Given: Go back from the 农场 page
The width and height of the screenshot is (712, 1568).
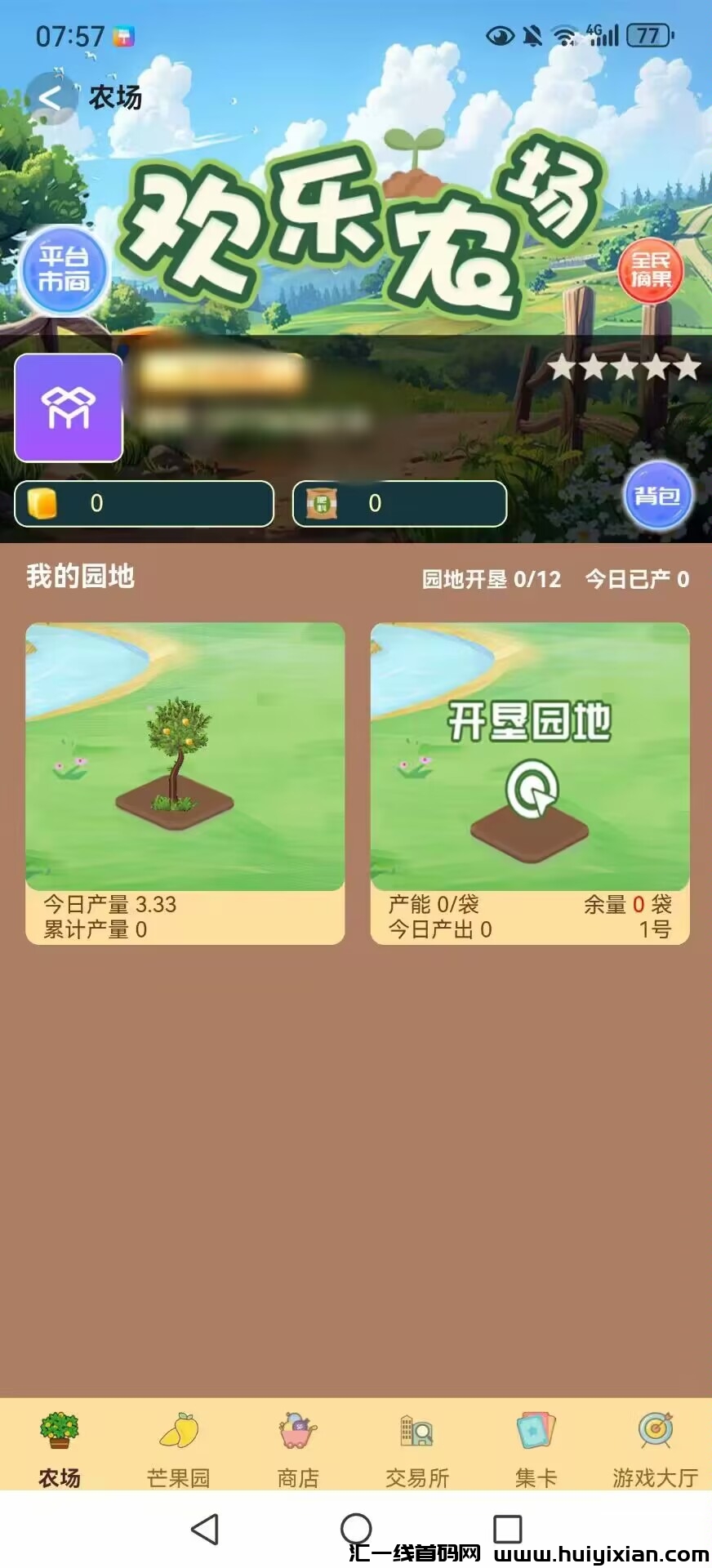Looking at the screenshot, I should tap(50, 99).
